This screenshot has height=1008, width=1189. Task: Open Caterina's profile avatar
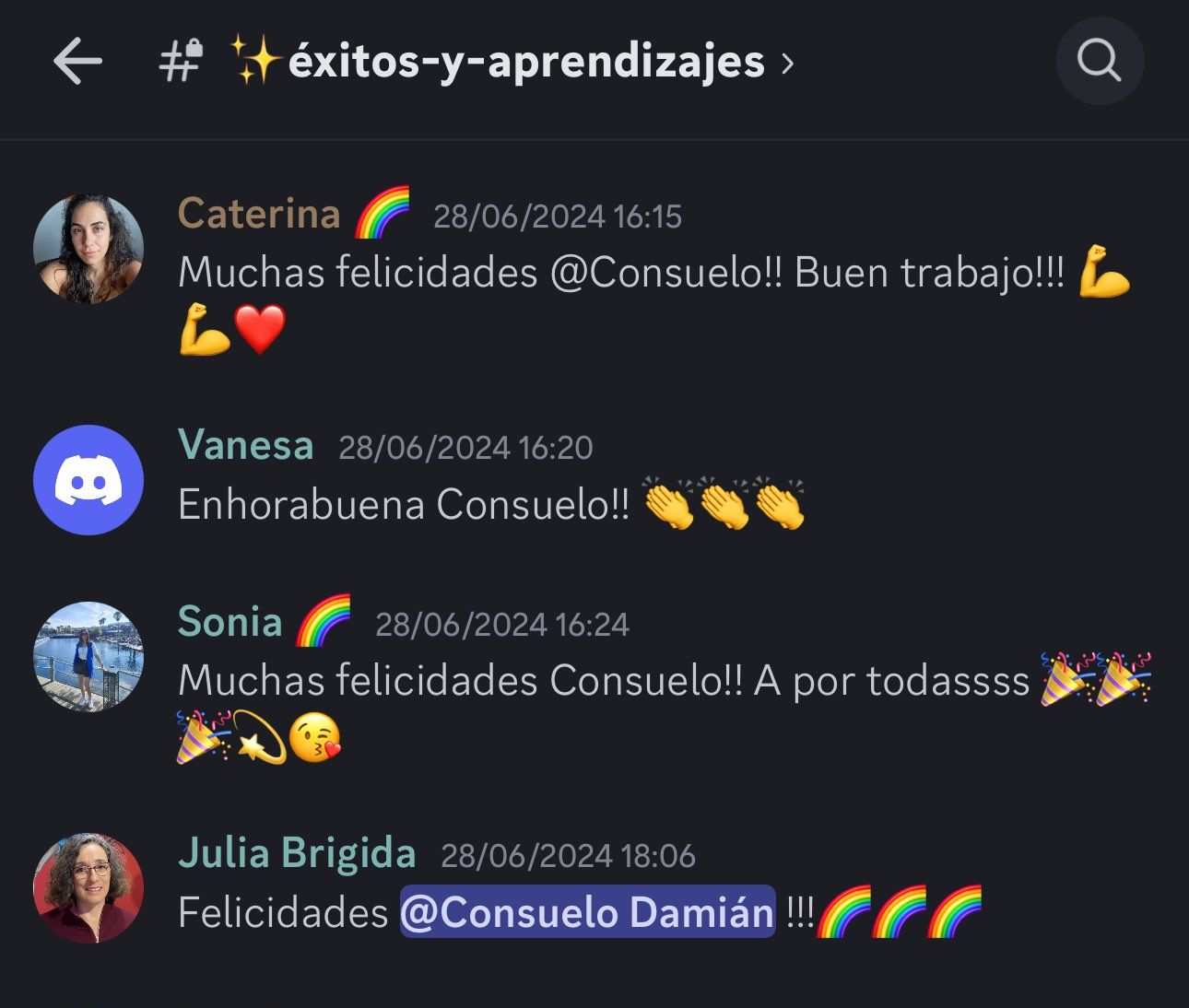click(x=88, y=249)
